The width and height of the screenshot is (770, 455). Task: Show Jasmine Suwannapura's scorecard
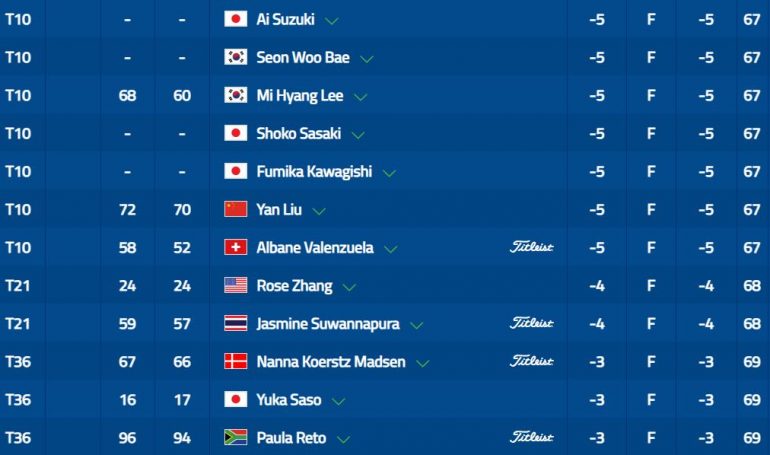[x=416, y=325]
